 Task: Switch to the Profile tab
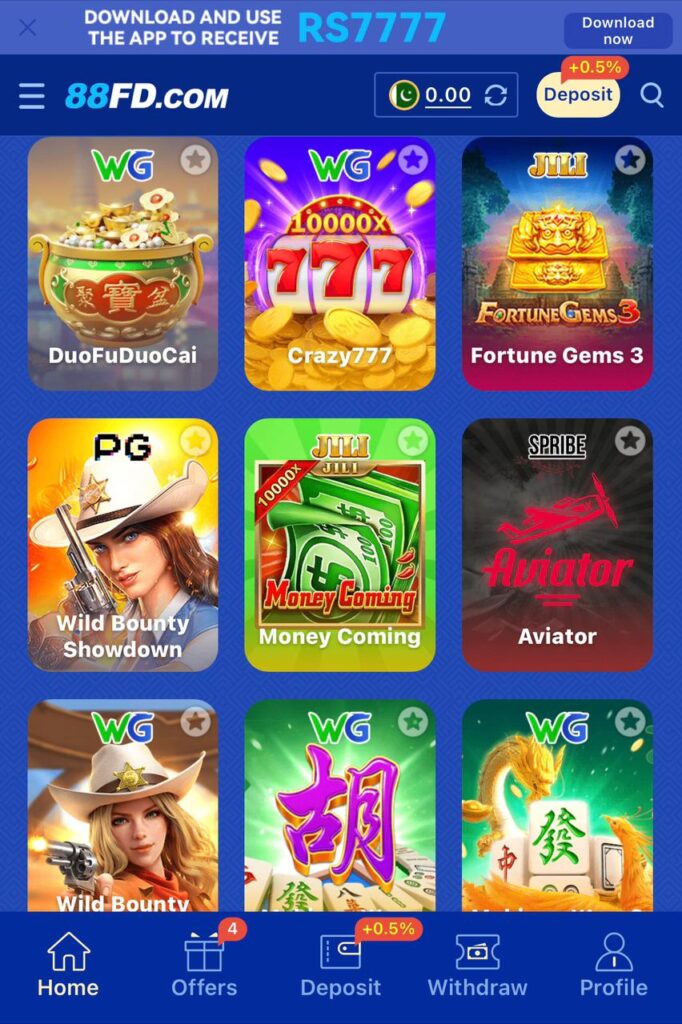(614, 966)
